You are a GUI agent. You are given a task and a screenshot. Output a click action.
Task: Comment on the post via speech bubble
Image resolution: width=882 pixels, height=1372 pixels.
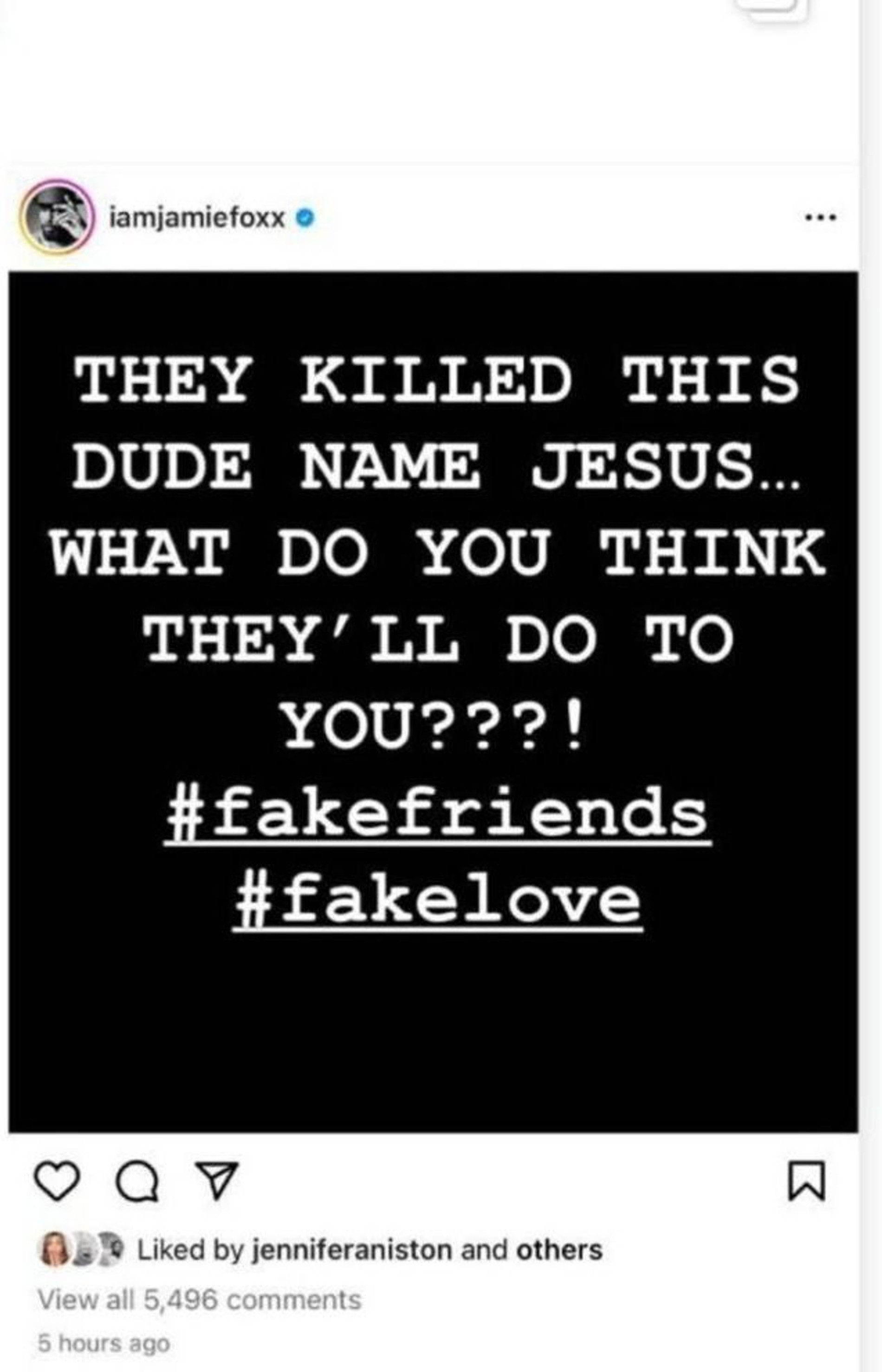[x=137, y=1181]
